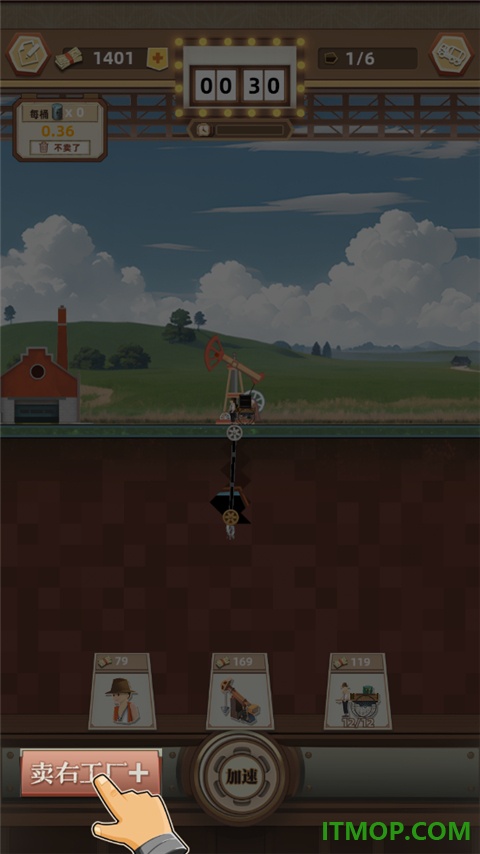
Task: Buy the worker card costing 79
Action: [x=122, y=691]
